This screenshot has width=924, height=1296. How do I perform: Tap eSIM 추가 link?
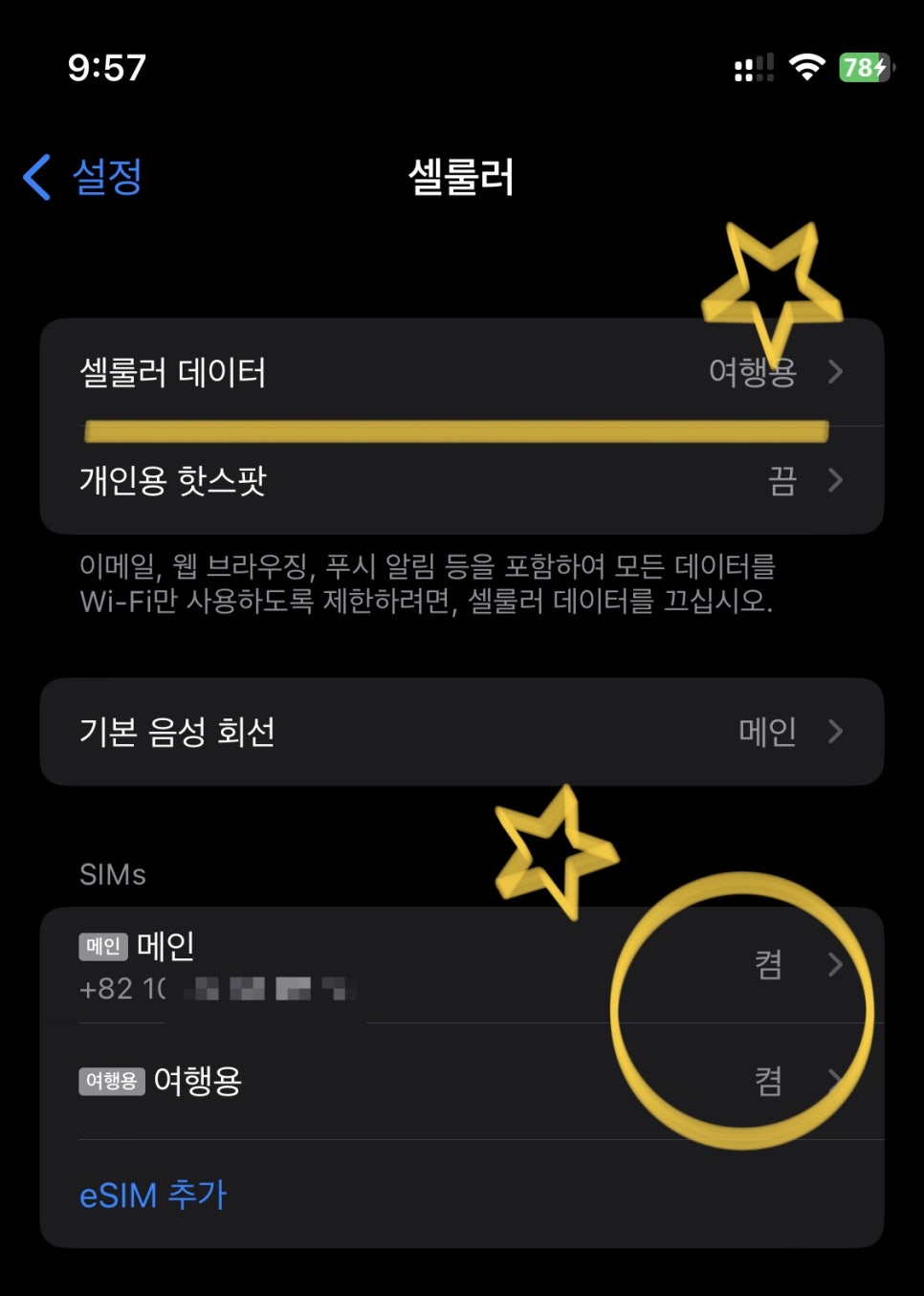[153, 1195]
